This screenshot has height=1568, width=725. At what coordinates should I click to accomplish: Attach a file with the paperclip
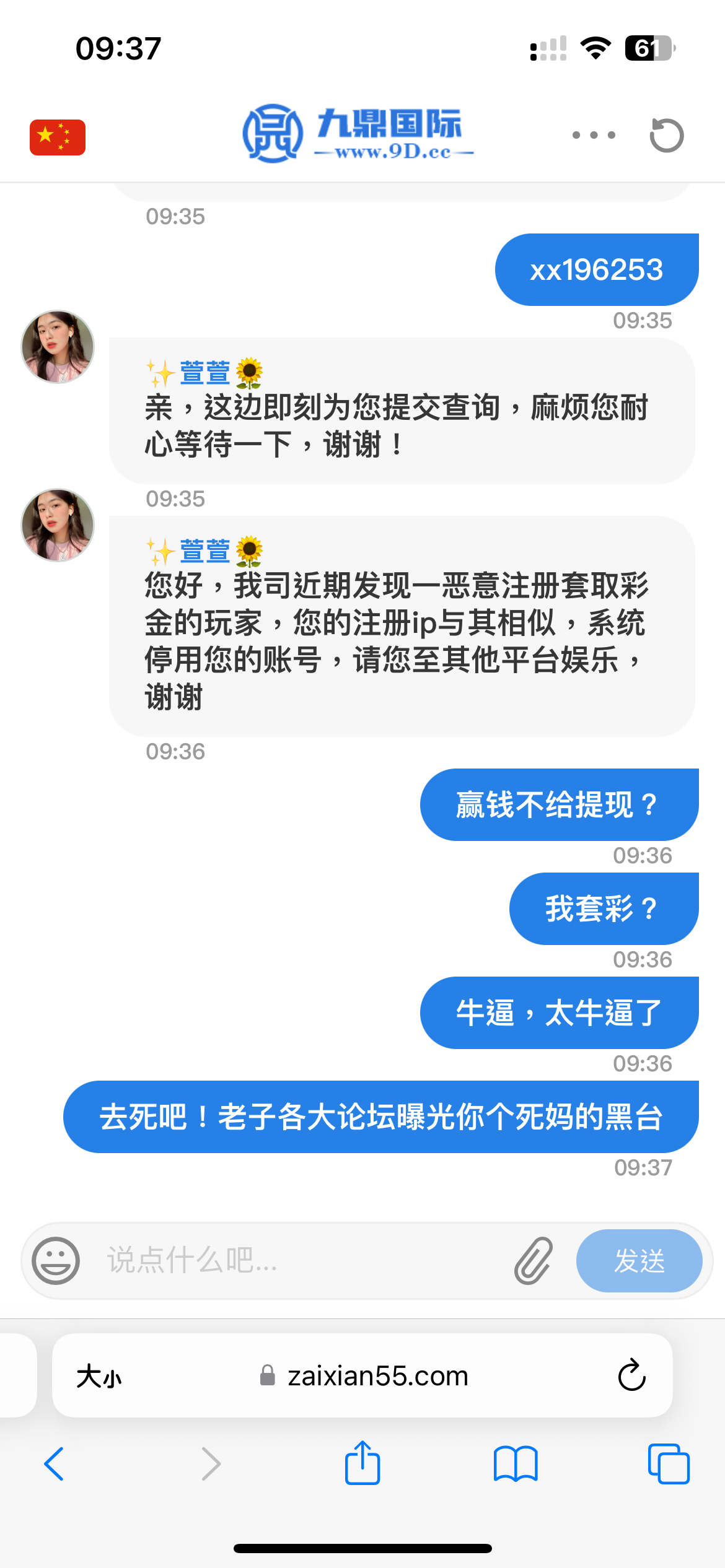pyautogui.click(x=533, y=1261)
